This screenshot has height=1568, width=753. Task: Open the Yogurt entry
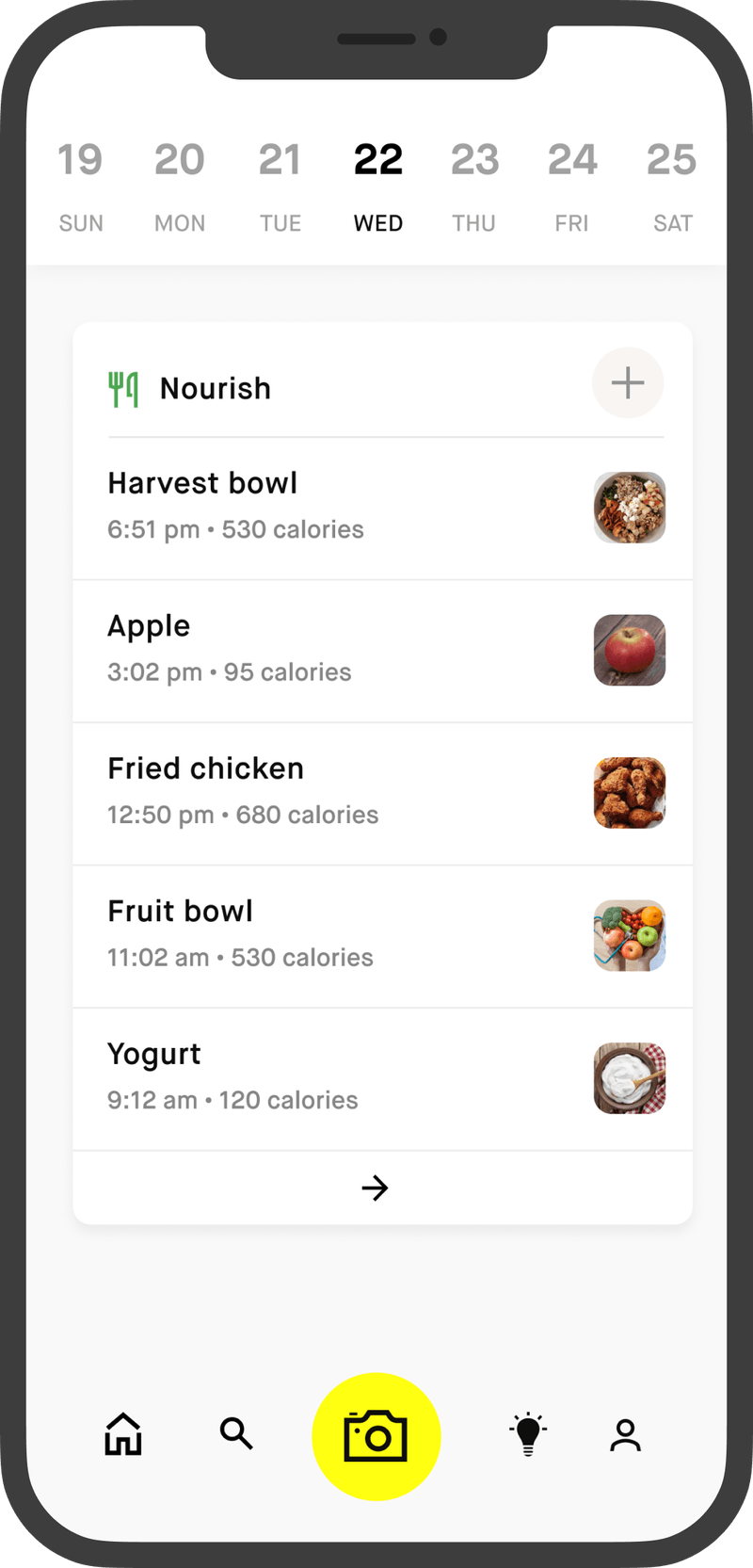[282, 1076]
